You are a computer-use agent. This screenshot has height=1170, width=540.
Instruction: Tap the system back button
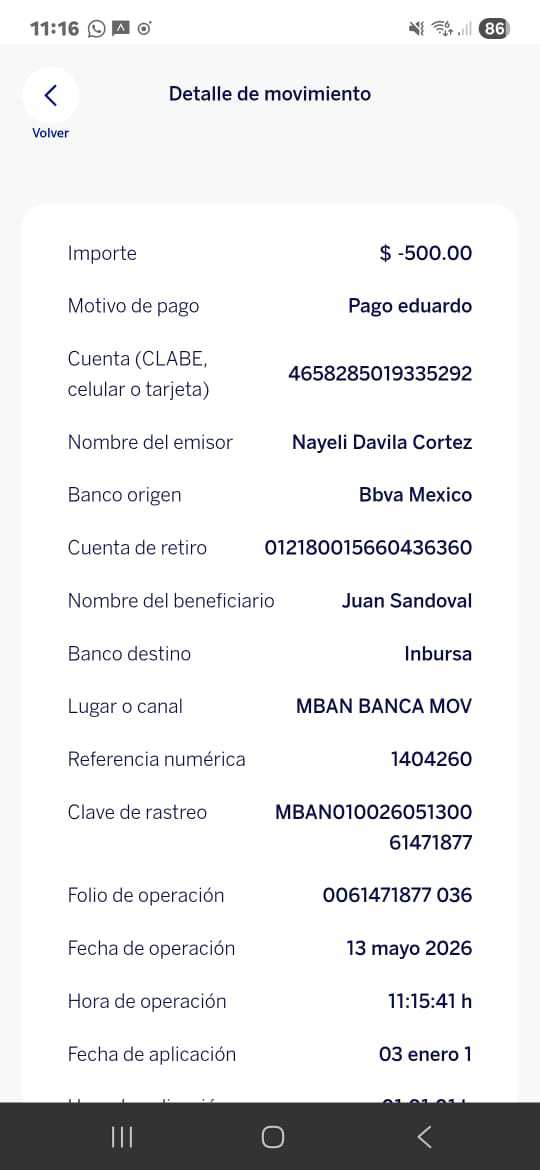[x=424, y=1136]
